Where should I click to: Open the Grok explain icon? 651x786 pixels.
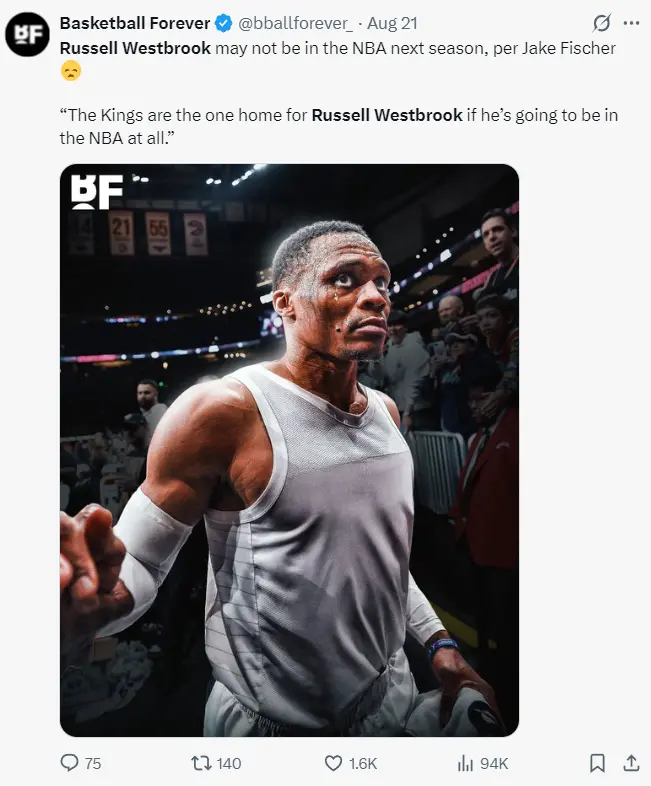coord(601,22)
